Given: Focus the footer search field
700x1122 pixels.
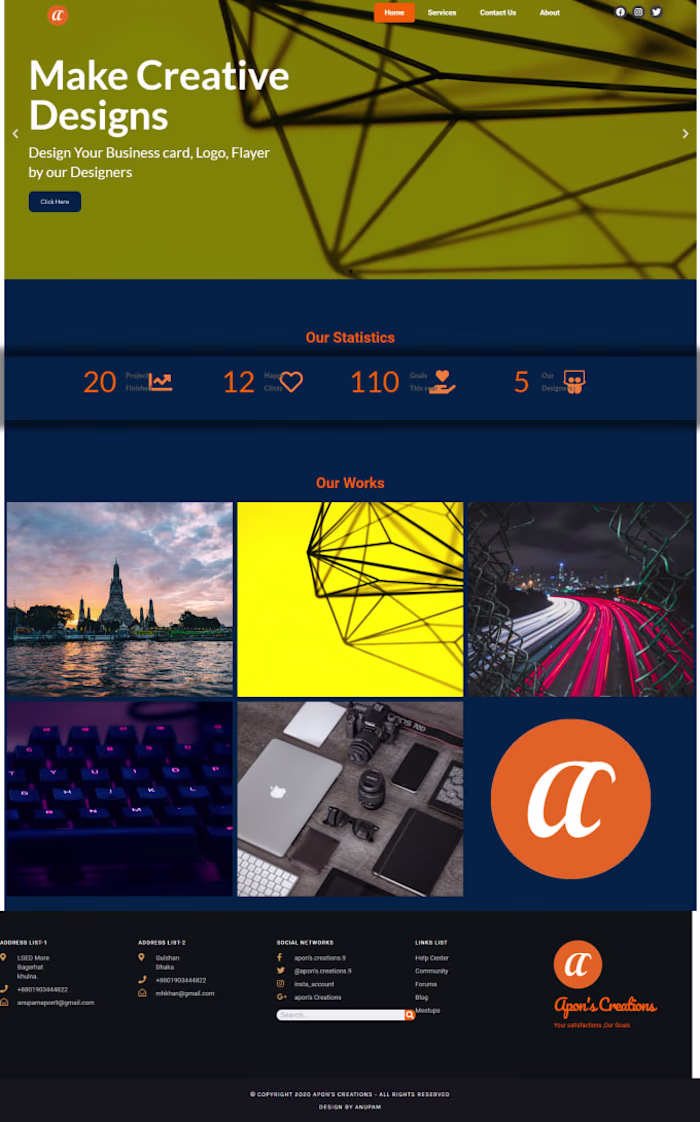Looking at the screenshot, I should [340, 1015].
